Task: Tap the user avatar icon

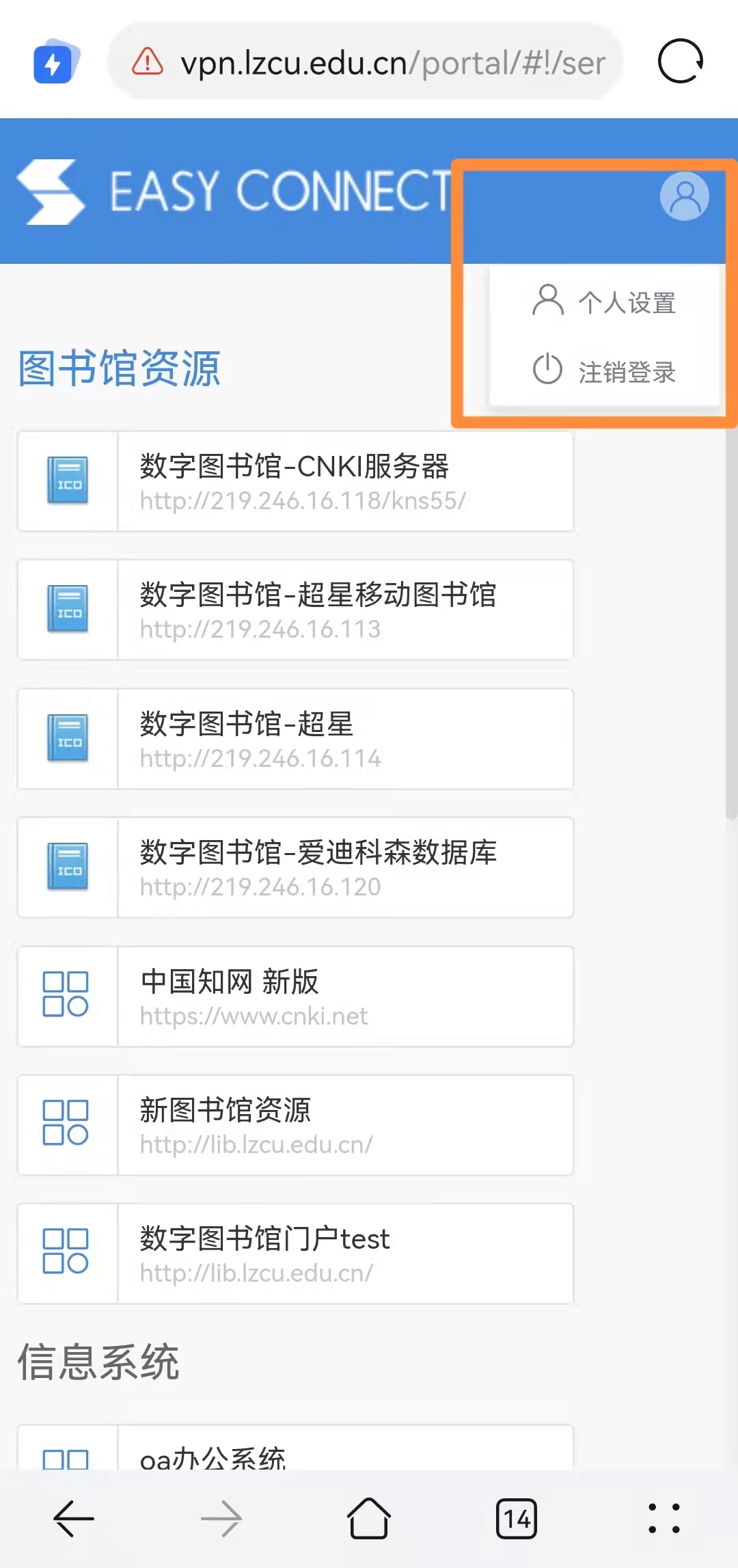Action: point(684,196)
